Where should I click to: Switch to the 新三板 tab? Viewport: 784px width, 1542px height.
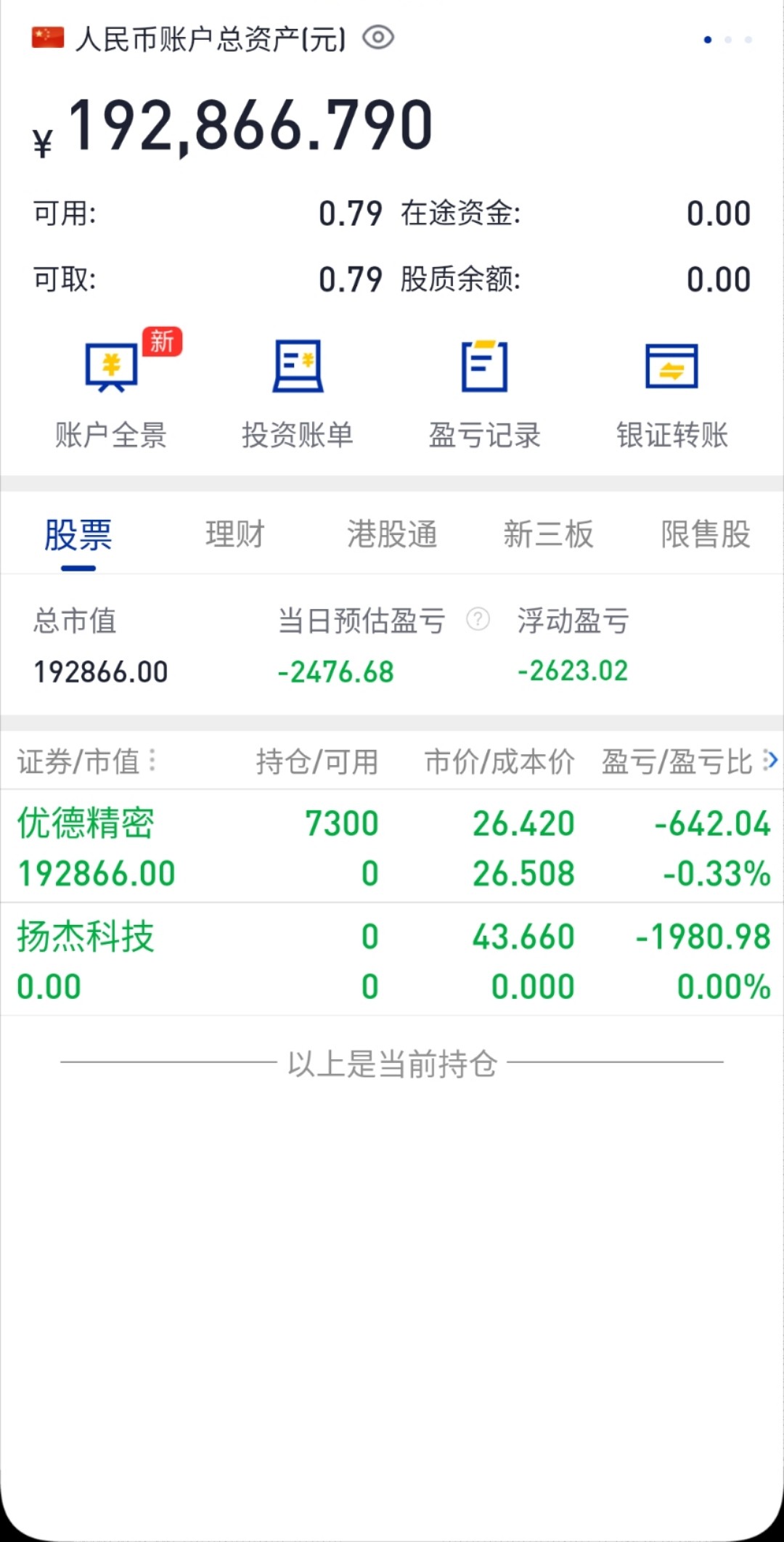click(549, 534)
